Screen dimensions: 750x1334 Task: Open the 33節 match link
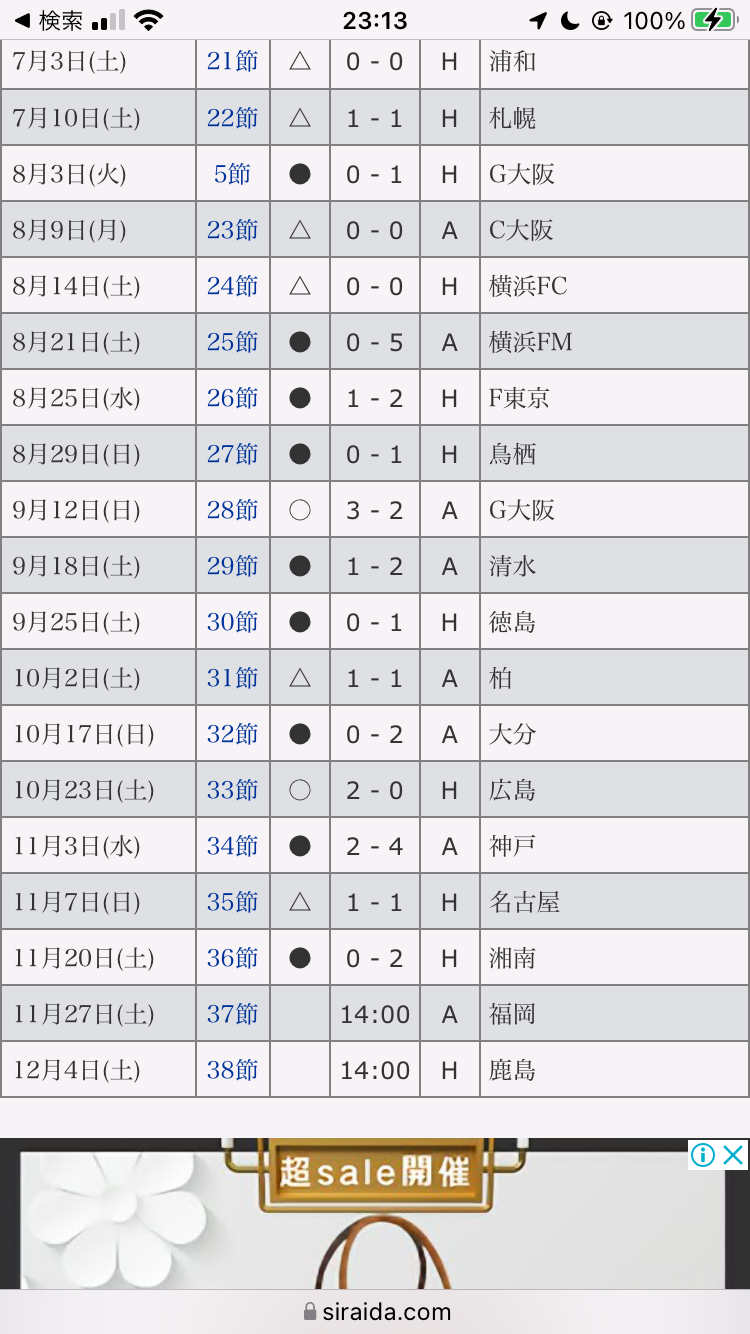click(x=233, y=790)
